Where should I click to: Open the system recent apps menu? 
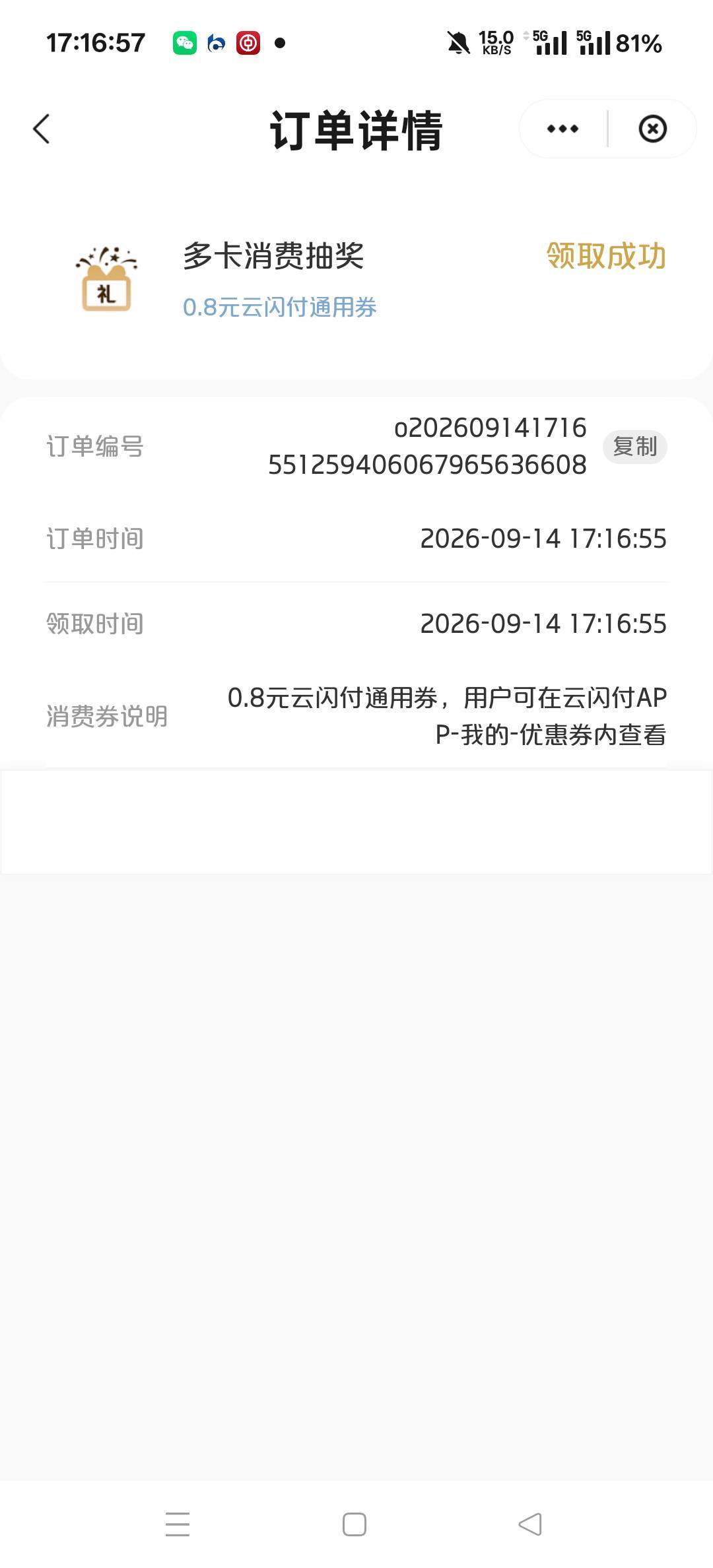pyautogui.click(x=178, y=1524)
